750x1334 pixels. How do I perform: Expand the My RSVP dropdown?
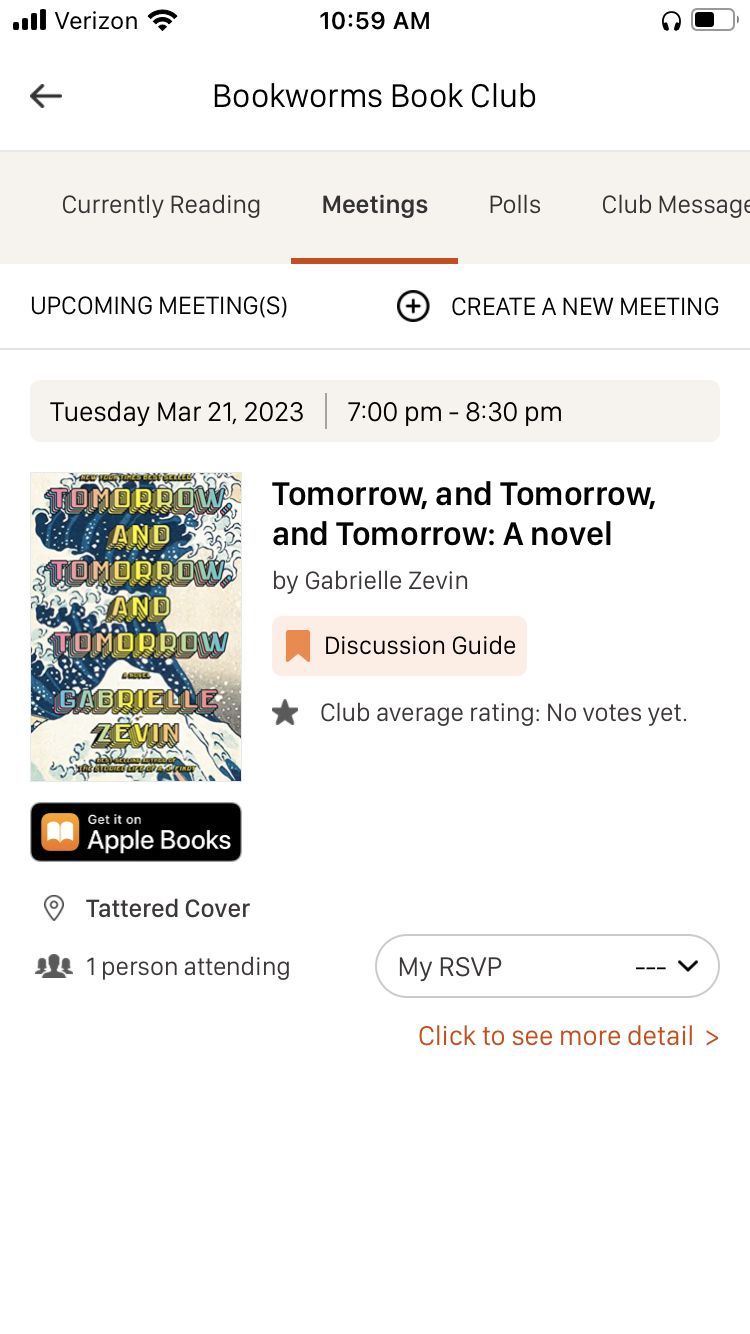point(547,967)
